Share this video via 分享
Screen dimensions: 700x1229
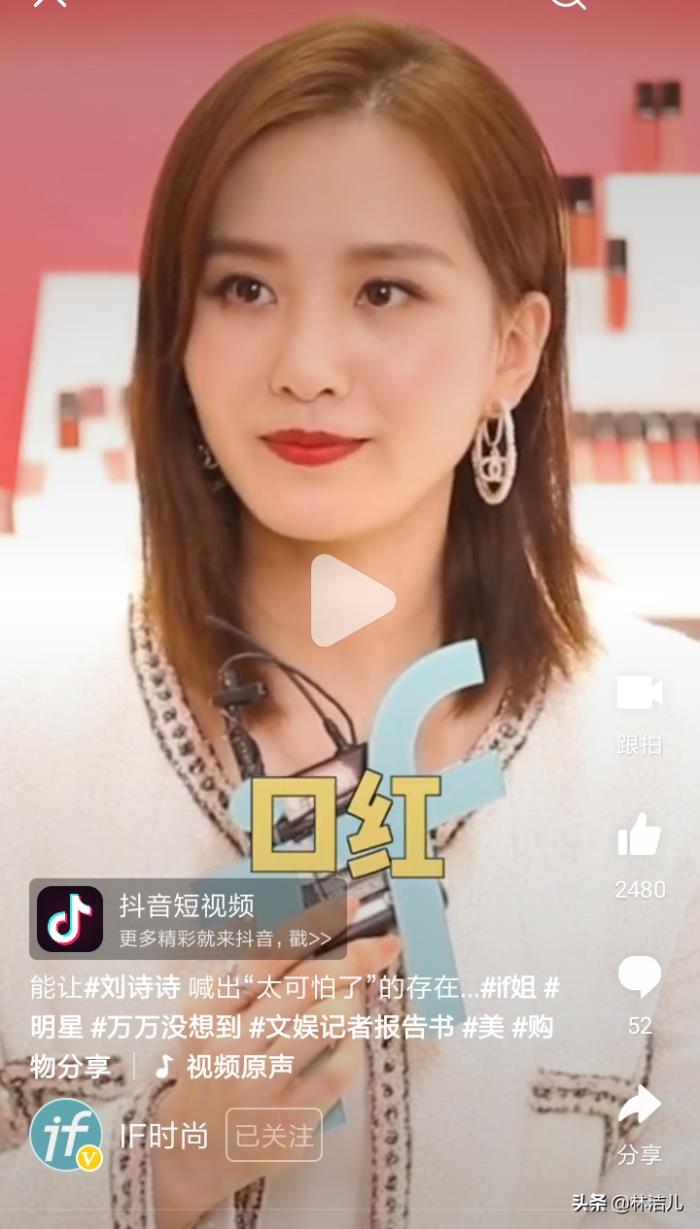tap(639, 1107)
